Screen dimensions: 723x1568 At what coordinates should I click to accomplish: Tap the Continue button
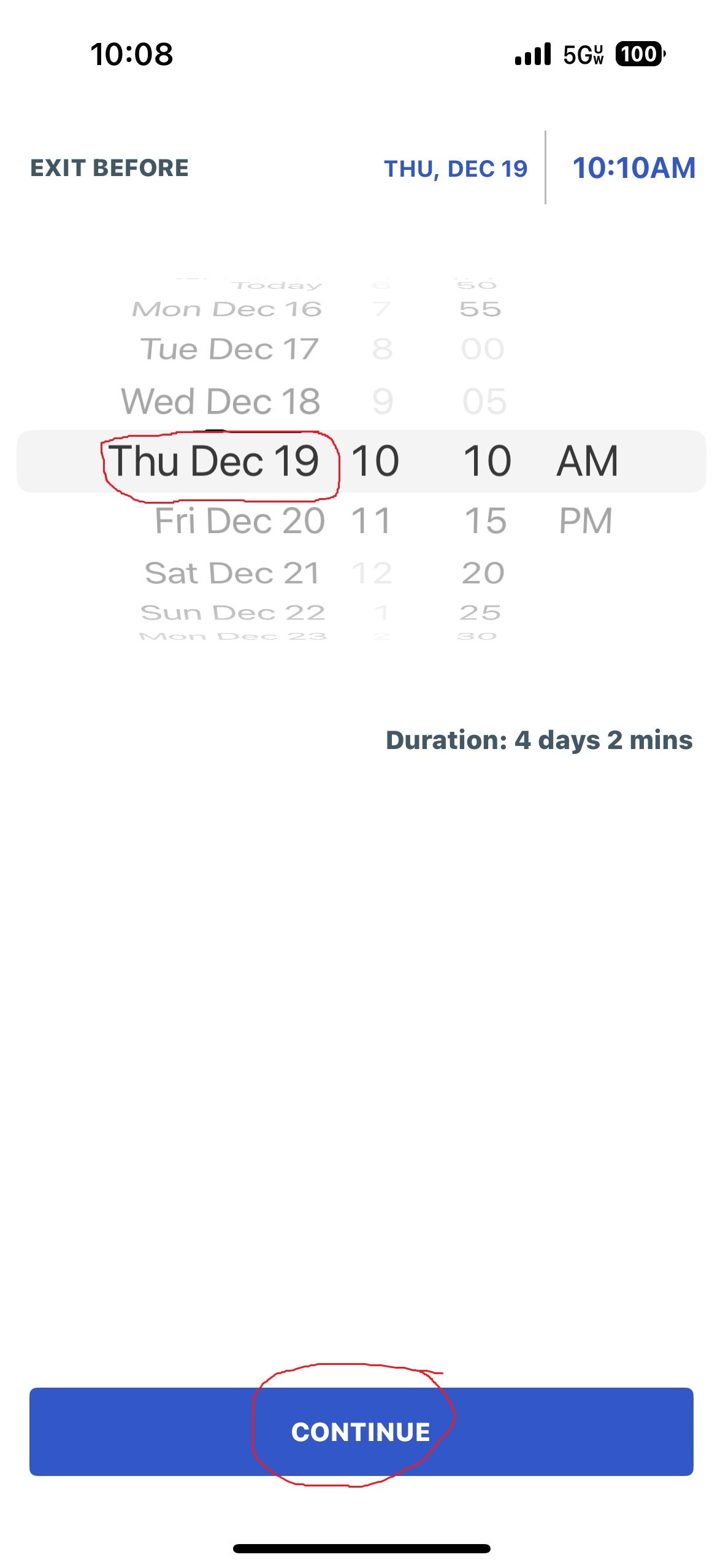coord(361,1431)
